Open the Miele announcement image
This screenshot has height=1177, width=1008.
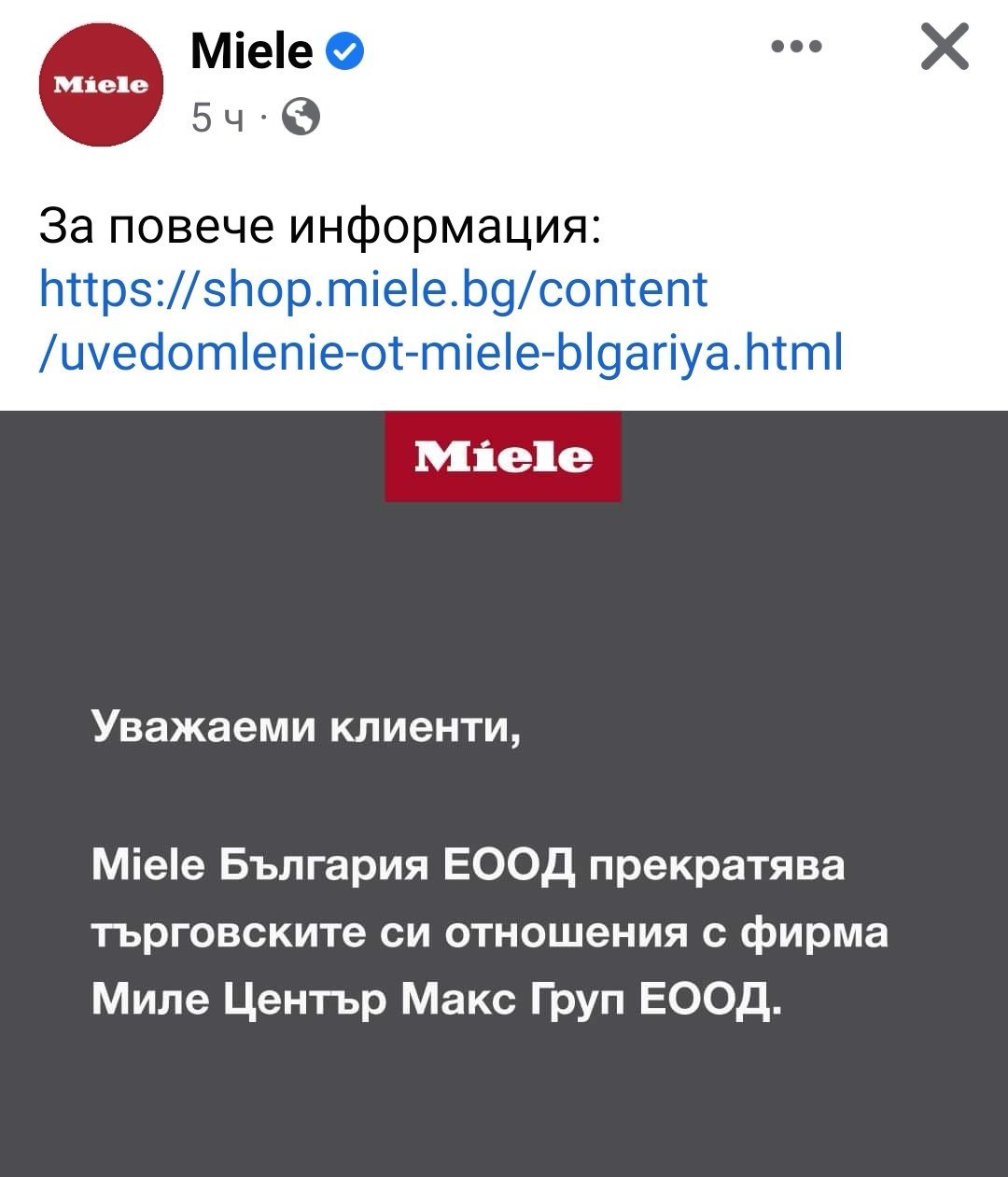pos(504,793)
